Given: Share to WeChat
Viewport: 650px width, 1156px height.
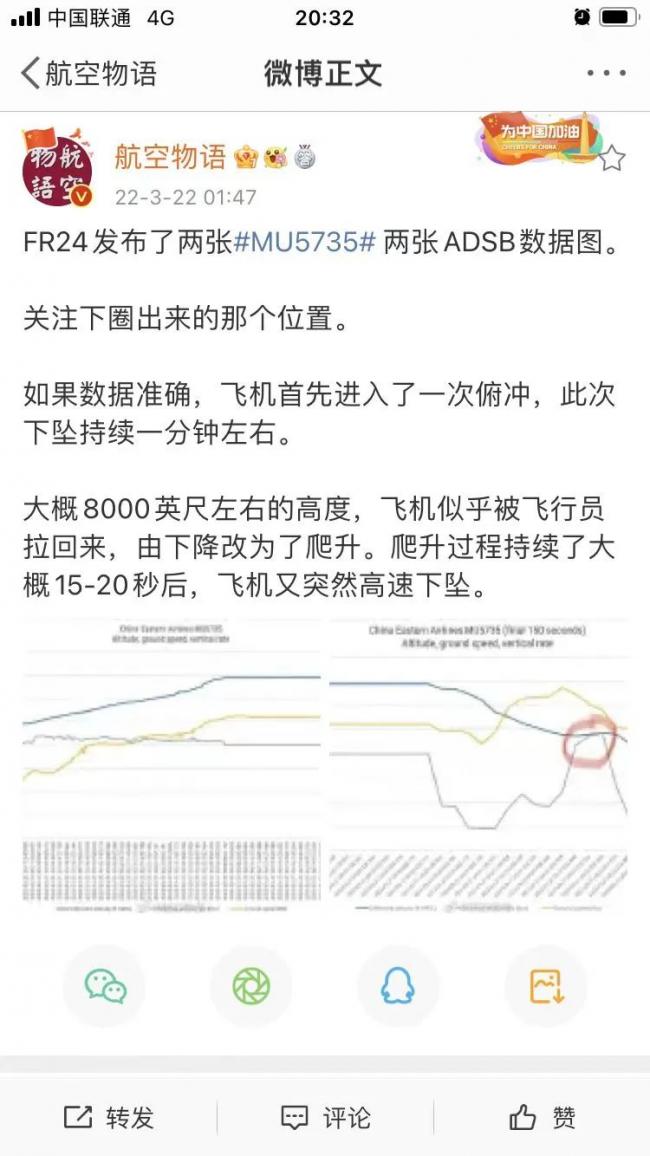Looking at the screenshot, I should coord(105,986).
